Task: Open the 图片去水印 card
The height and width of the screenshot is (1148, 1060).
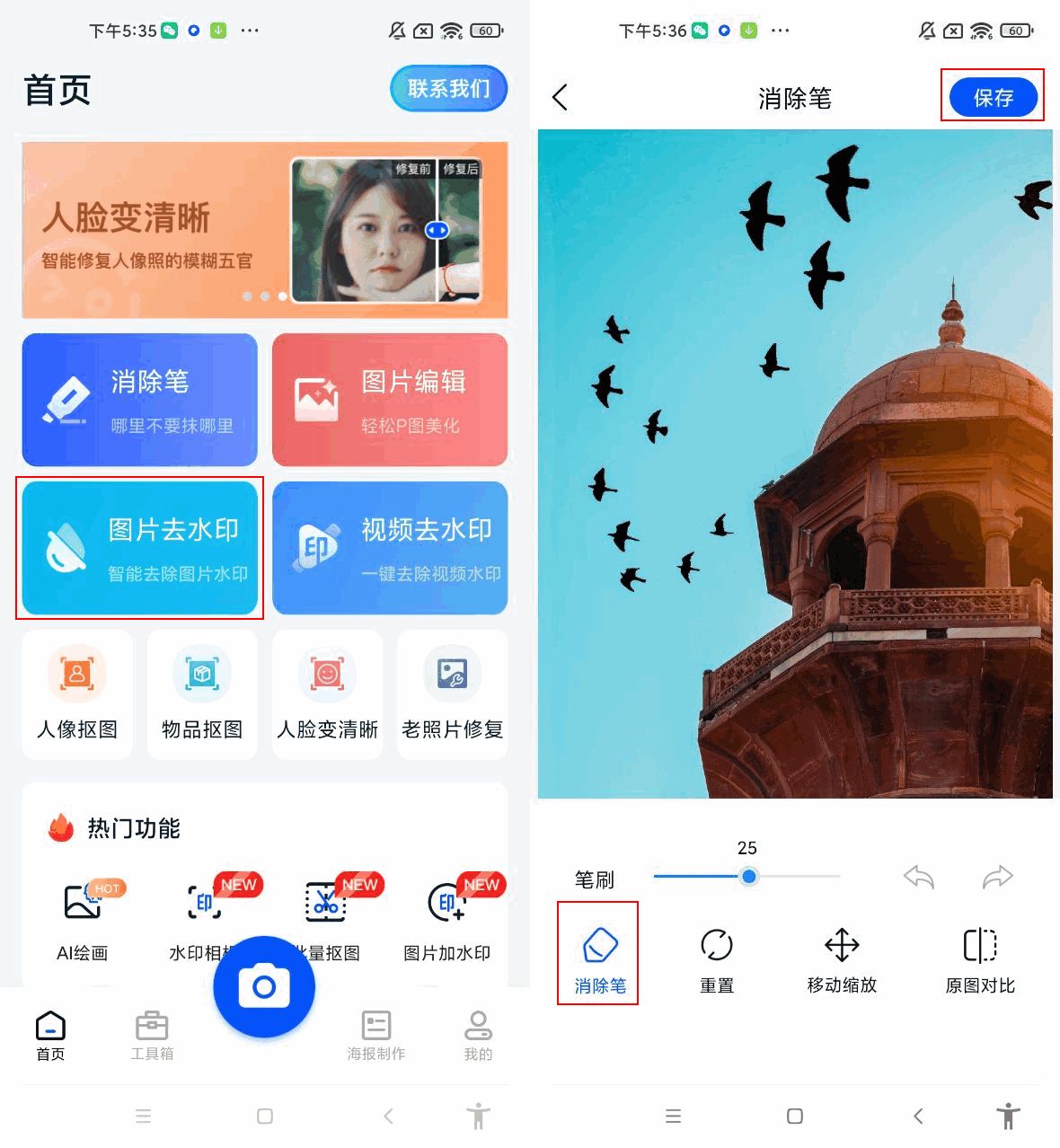Action: 140,548
